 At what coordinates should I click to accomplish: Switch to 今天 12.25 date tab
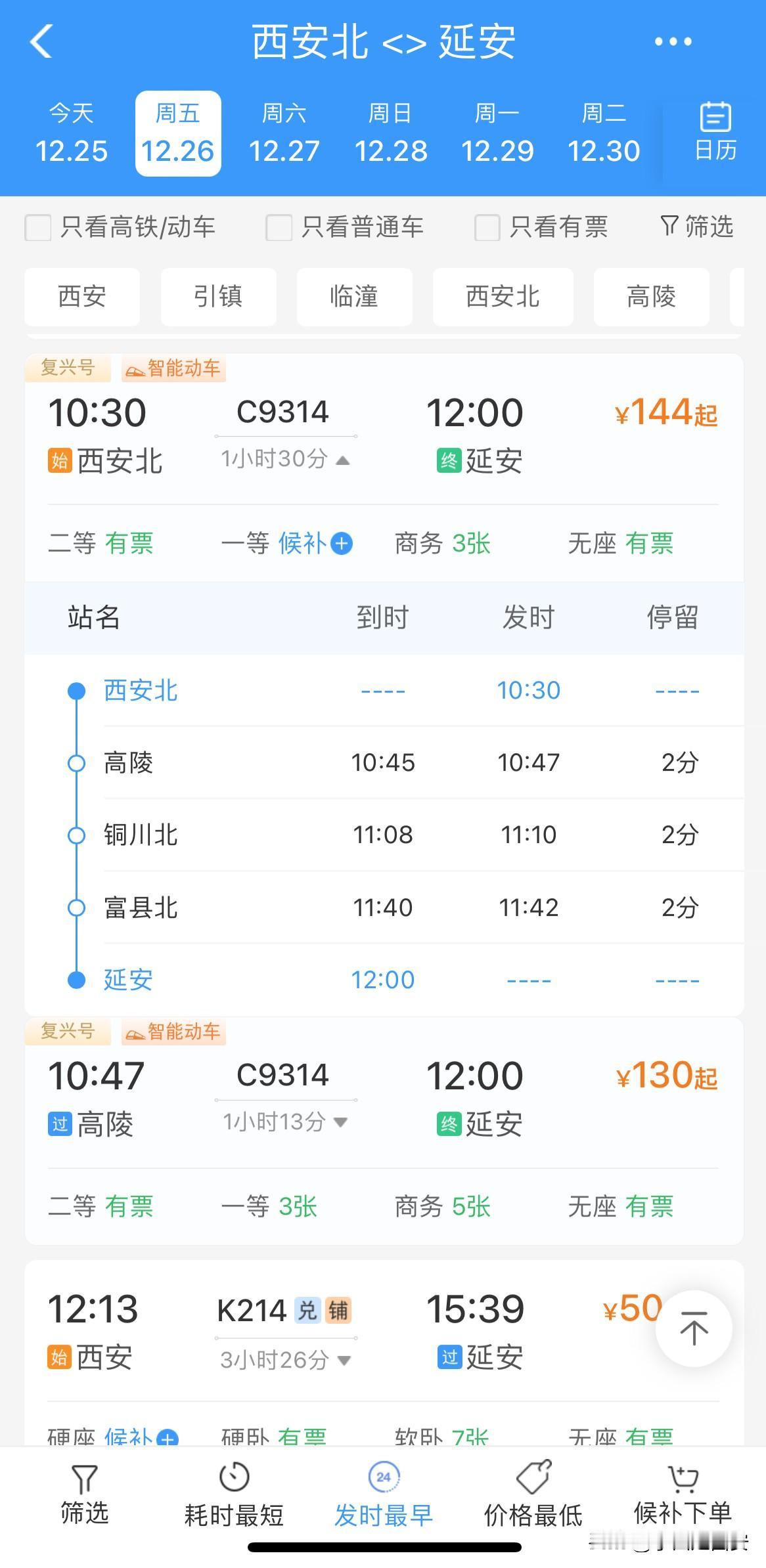pyautogui.click(x=72, y=131)
